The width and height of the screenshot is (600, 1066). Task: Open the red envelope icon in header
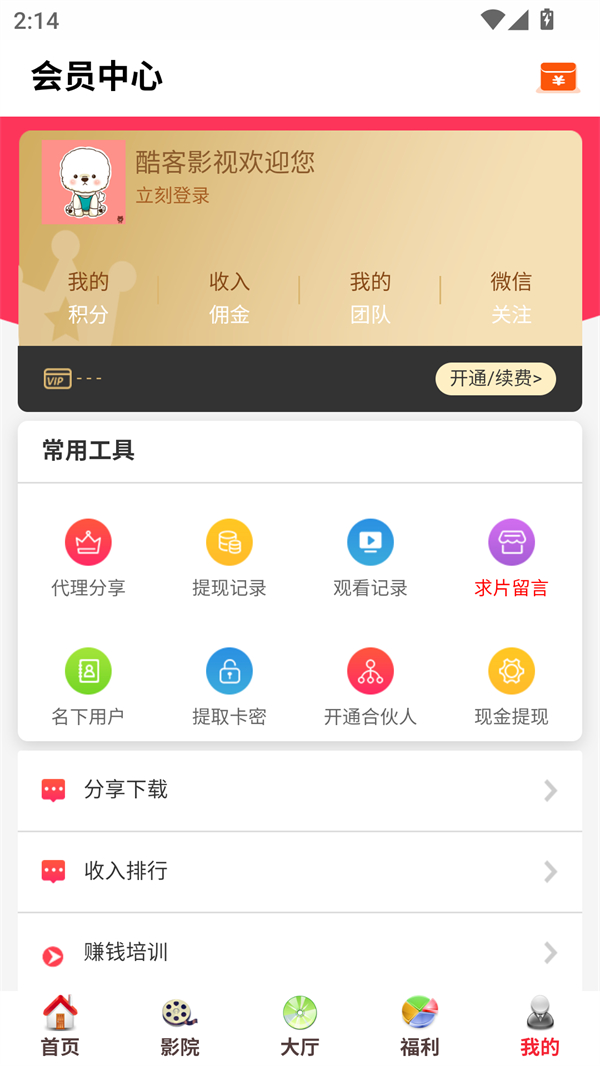pyautogui.click(x=557, y=78)
